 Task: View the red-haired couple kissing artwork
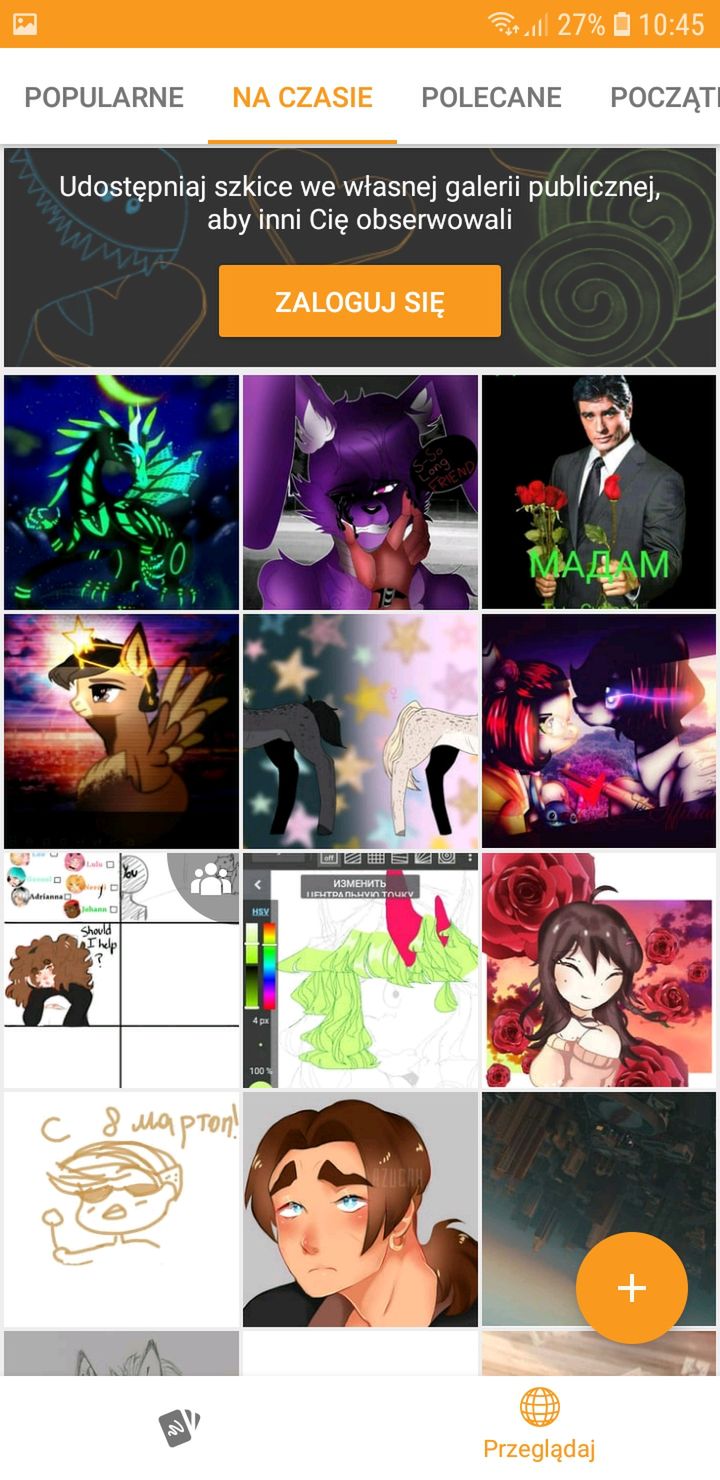(599, 731)
